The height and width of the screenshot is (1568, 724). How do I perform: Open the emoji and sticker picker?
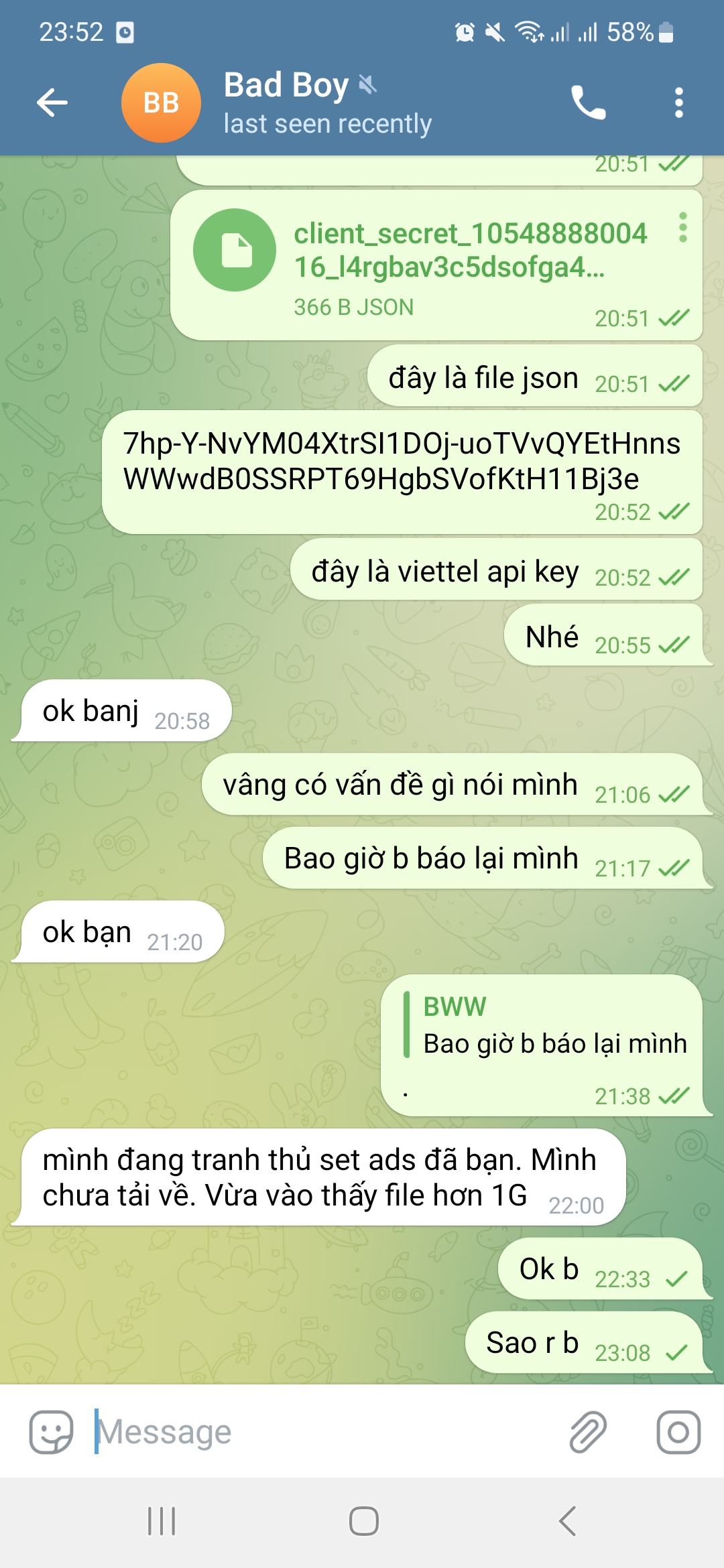[x=51, y=1432]
